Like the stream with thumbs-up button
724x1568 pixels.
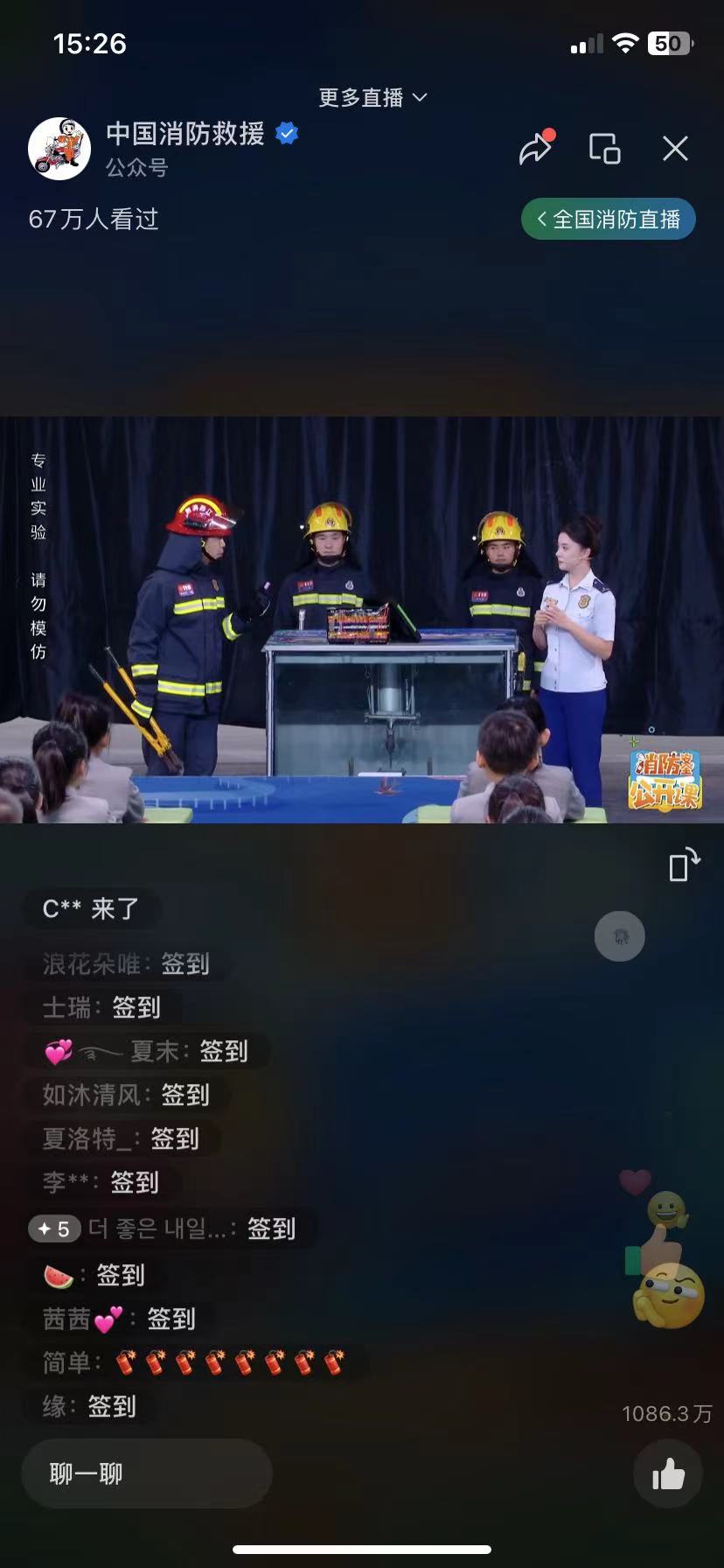pyautogui.click(x=668, y=1475)
